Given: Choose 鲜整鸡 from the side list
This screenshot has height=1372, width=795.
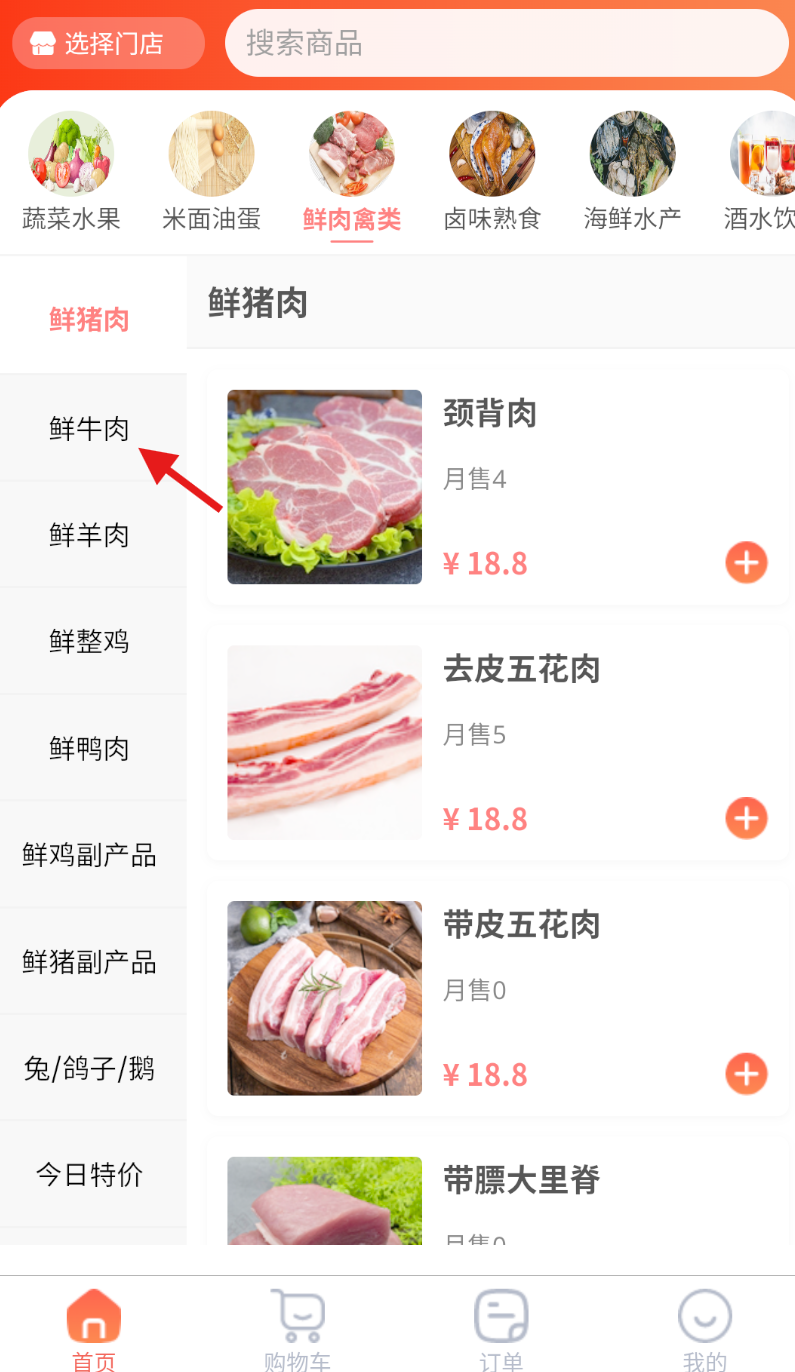Looking at the screenshot, I should [x=90, y=641].
